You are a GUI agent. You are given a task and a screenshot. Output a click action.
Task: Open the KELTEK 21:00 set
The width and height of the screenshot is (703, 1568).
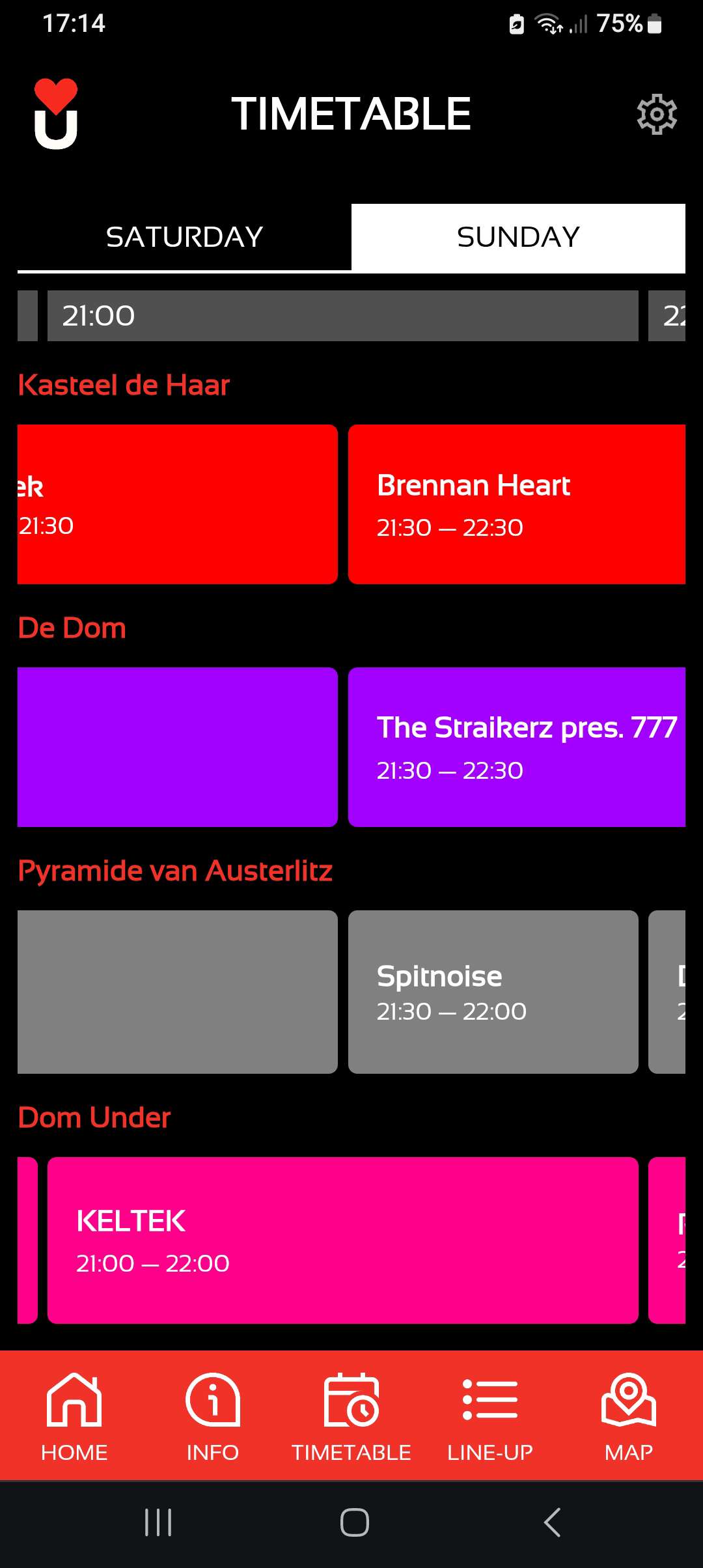pyautogui.click(x=342, y=1240)
